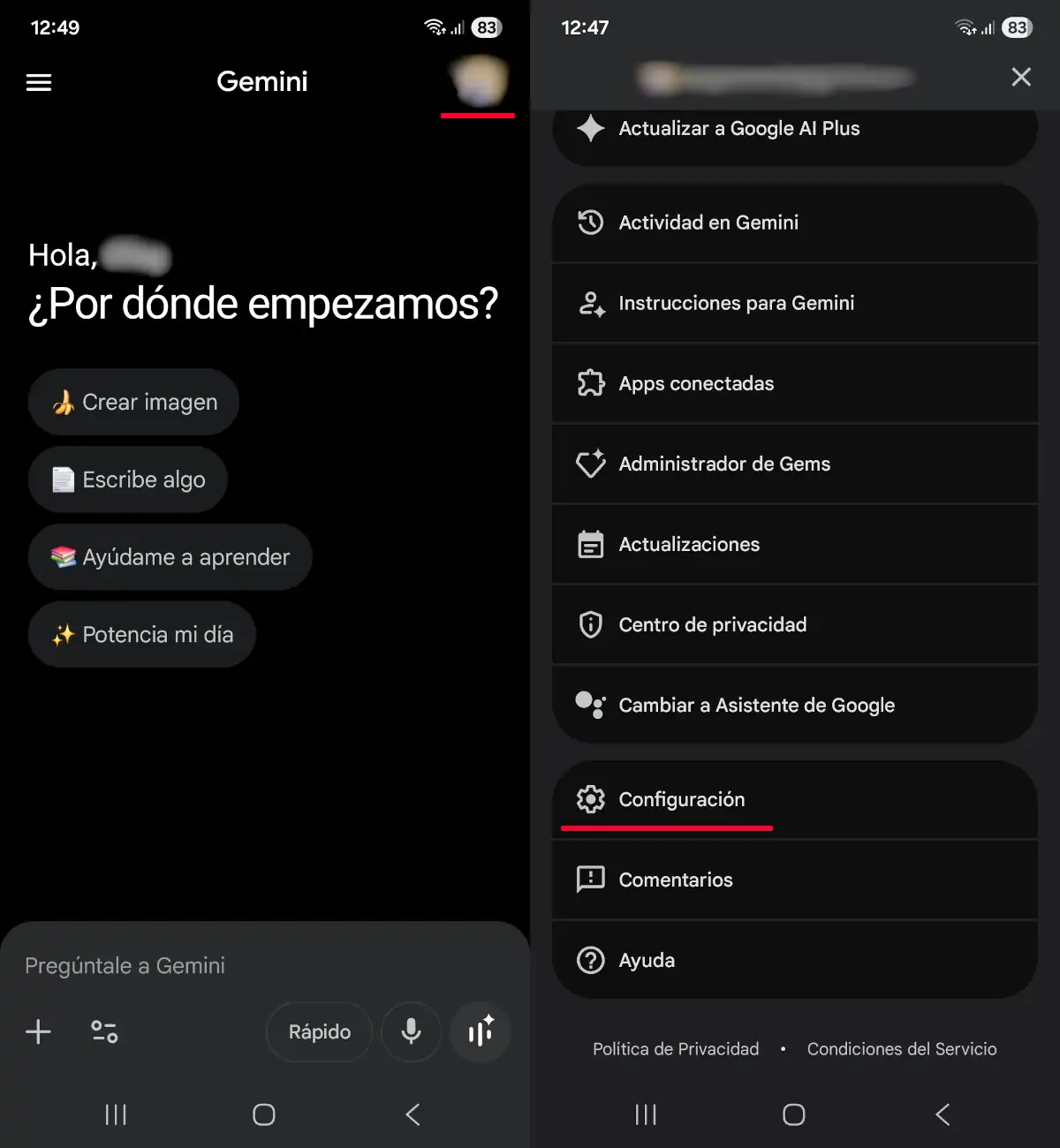
Task: Close the account menu with X
Action: pos(1021,78)
